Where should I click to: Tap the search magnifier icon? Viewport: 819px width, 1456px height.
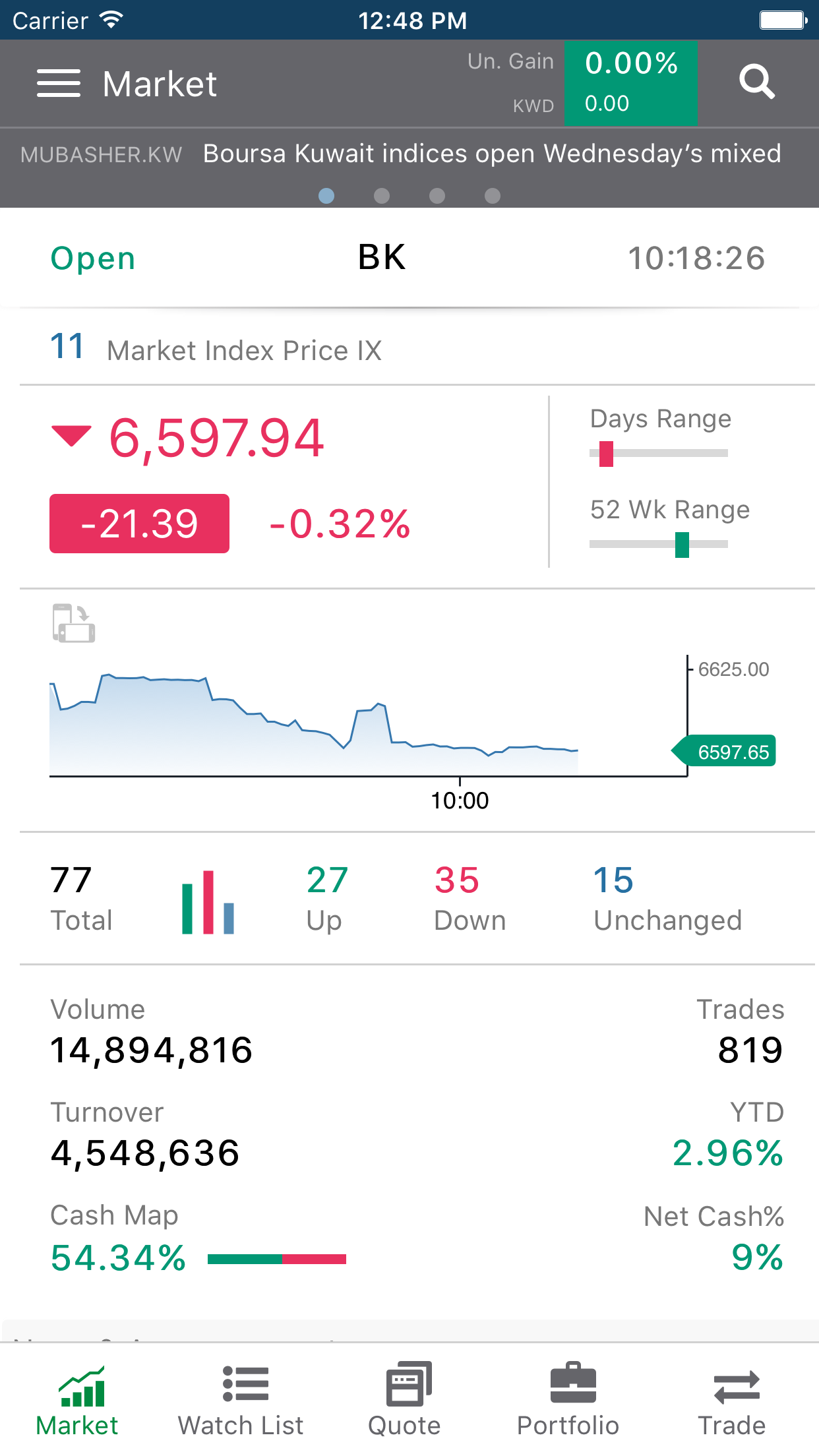click(758, 82)
